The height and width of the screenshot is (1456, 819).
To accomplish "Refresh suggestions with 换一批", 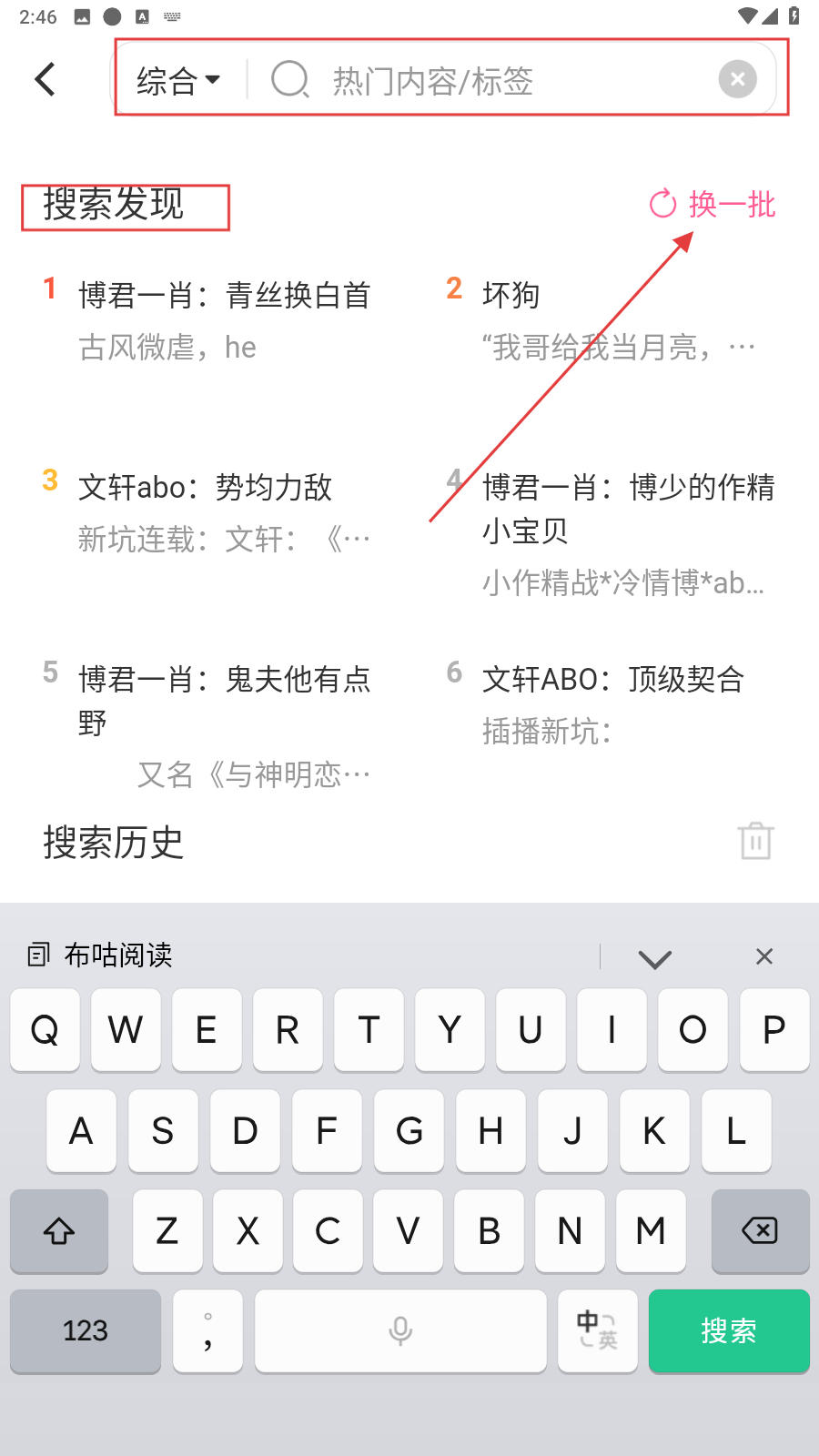I will point(713,204).
